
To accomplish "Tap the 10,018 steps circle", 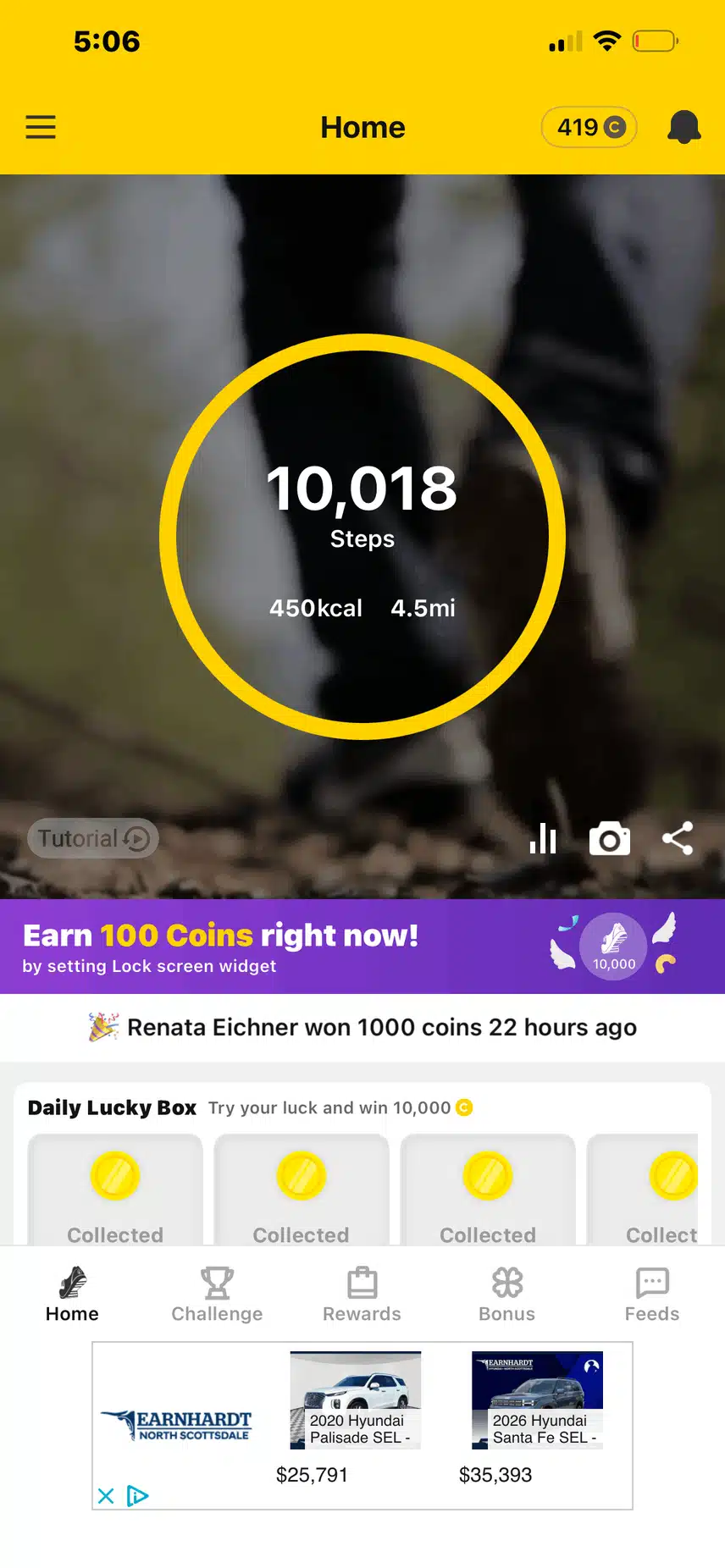I will [362, 537].
